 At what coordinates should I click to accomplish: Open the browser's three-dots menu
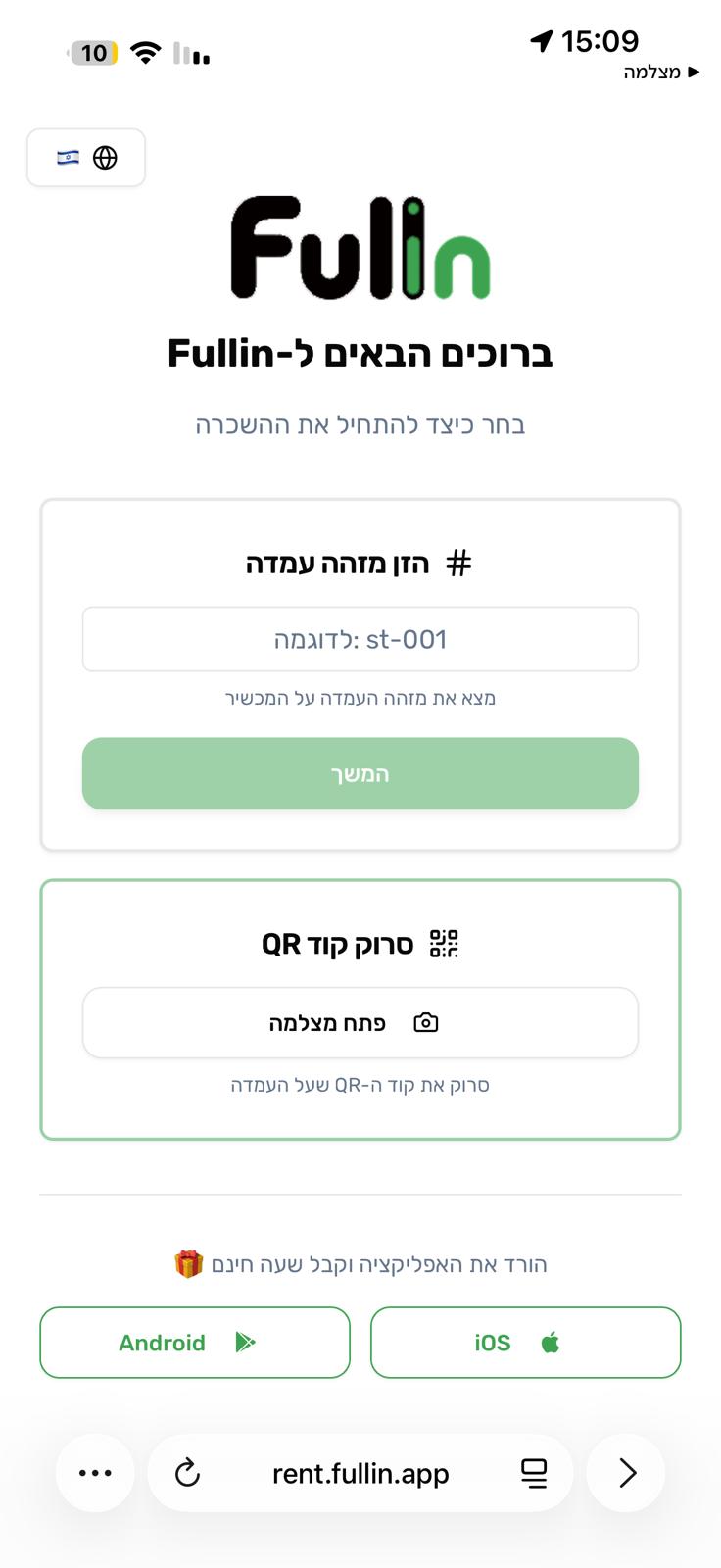(x=95, y=1473)
